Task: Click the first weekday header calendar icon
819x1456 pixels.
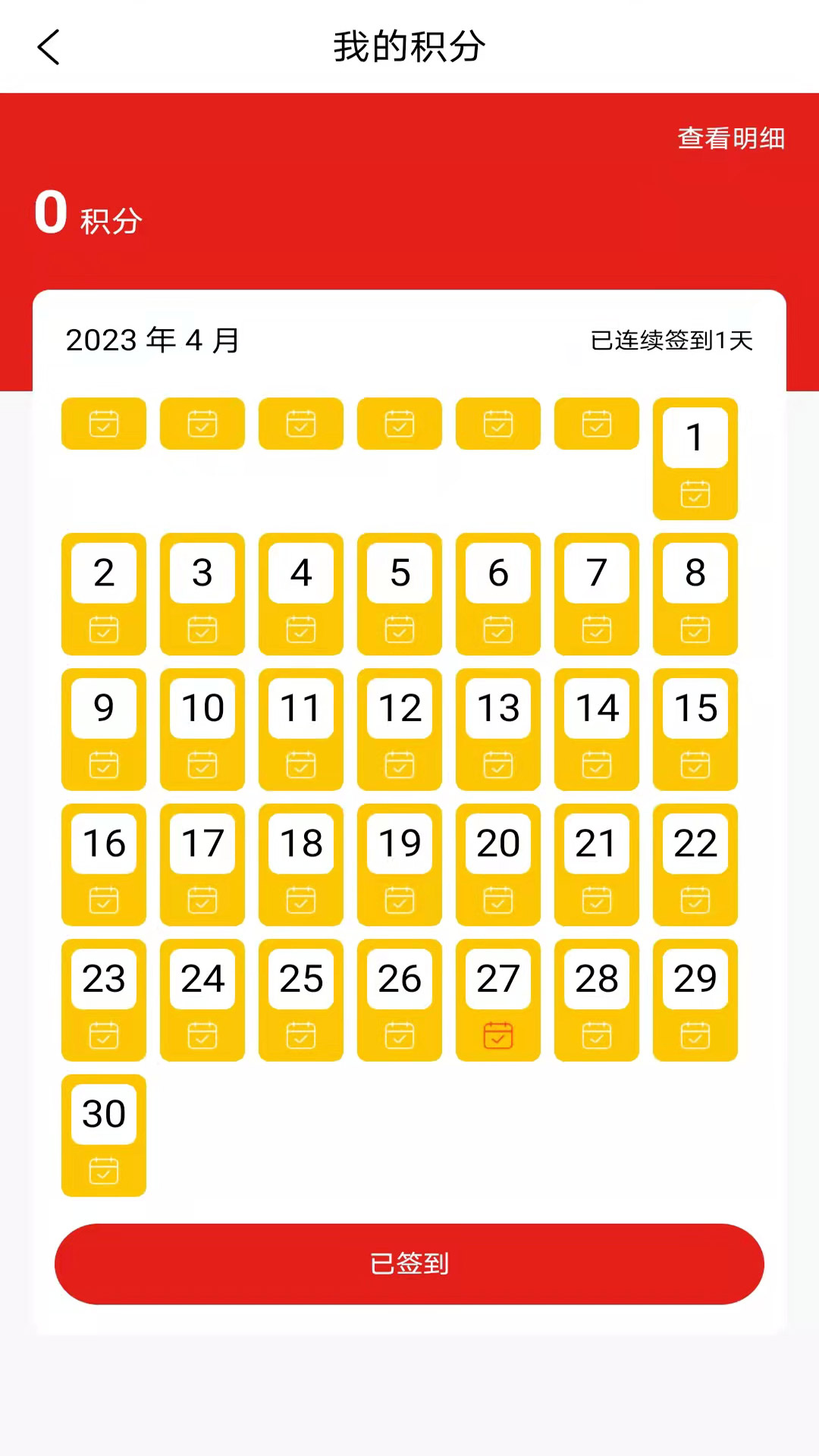Action: pyautogui.click(x=104, y=423)
